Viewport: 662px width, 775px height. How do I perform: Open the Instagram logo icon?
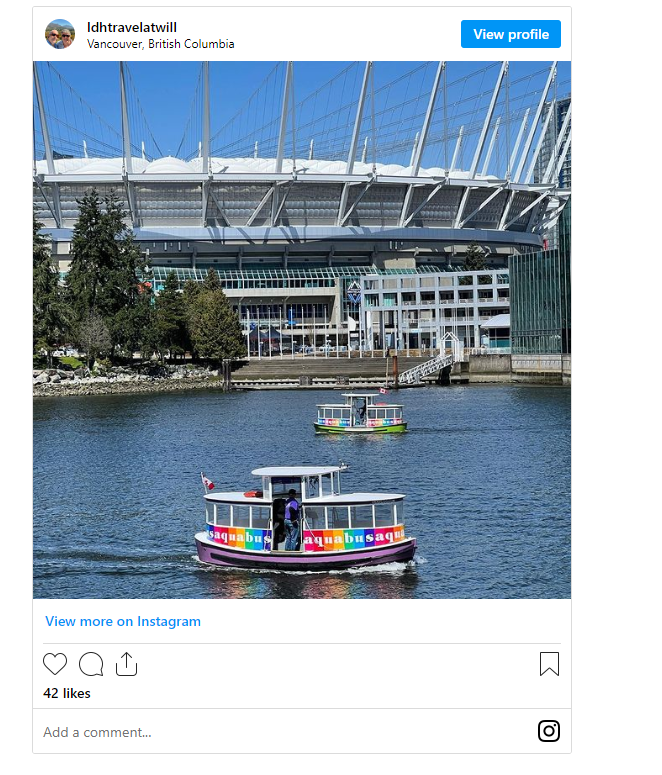coord(549,731)
